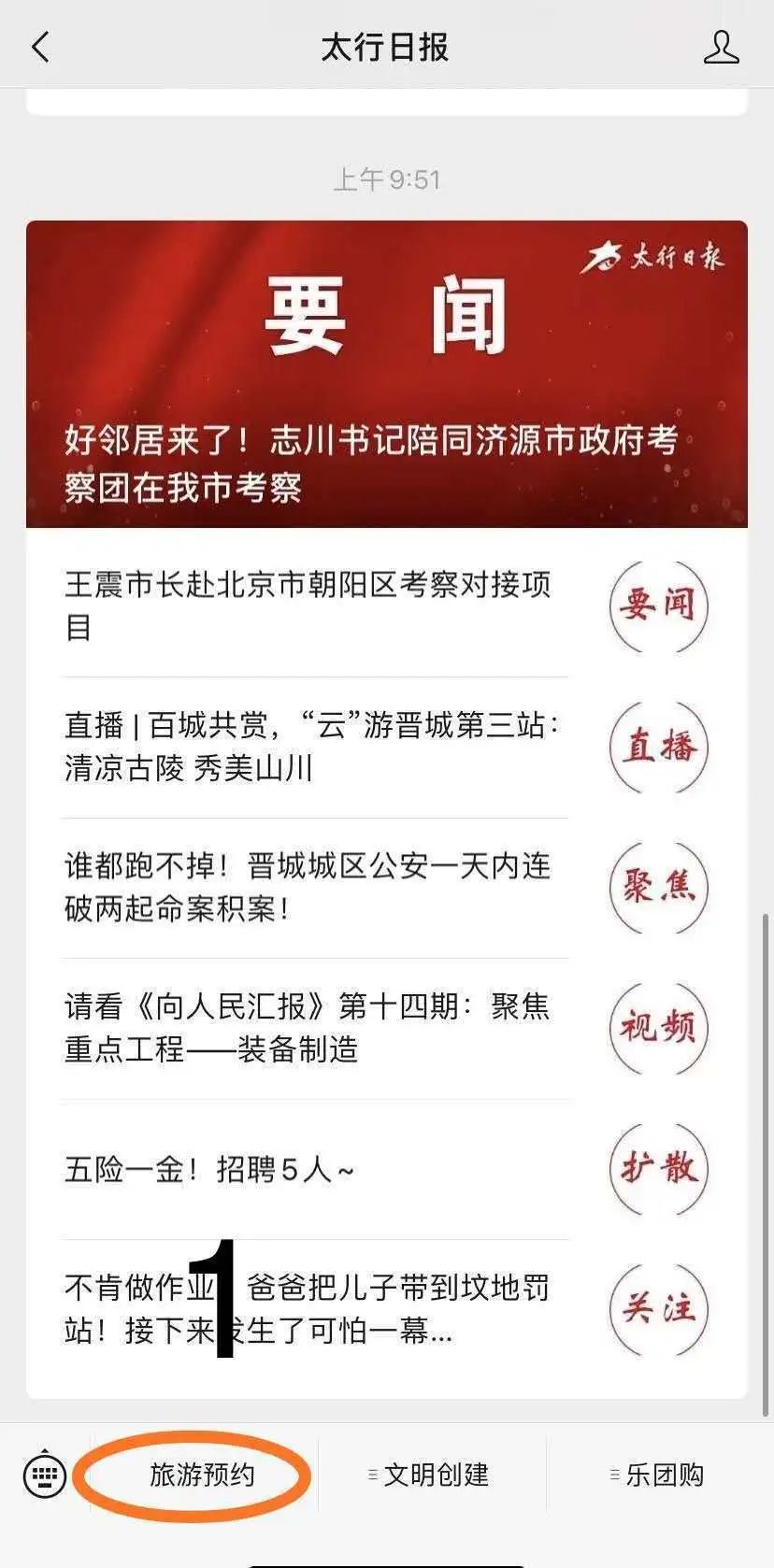Switch to keyboard input mode
The image size is (774, 1568).
coord(44,1475)
